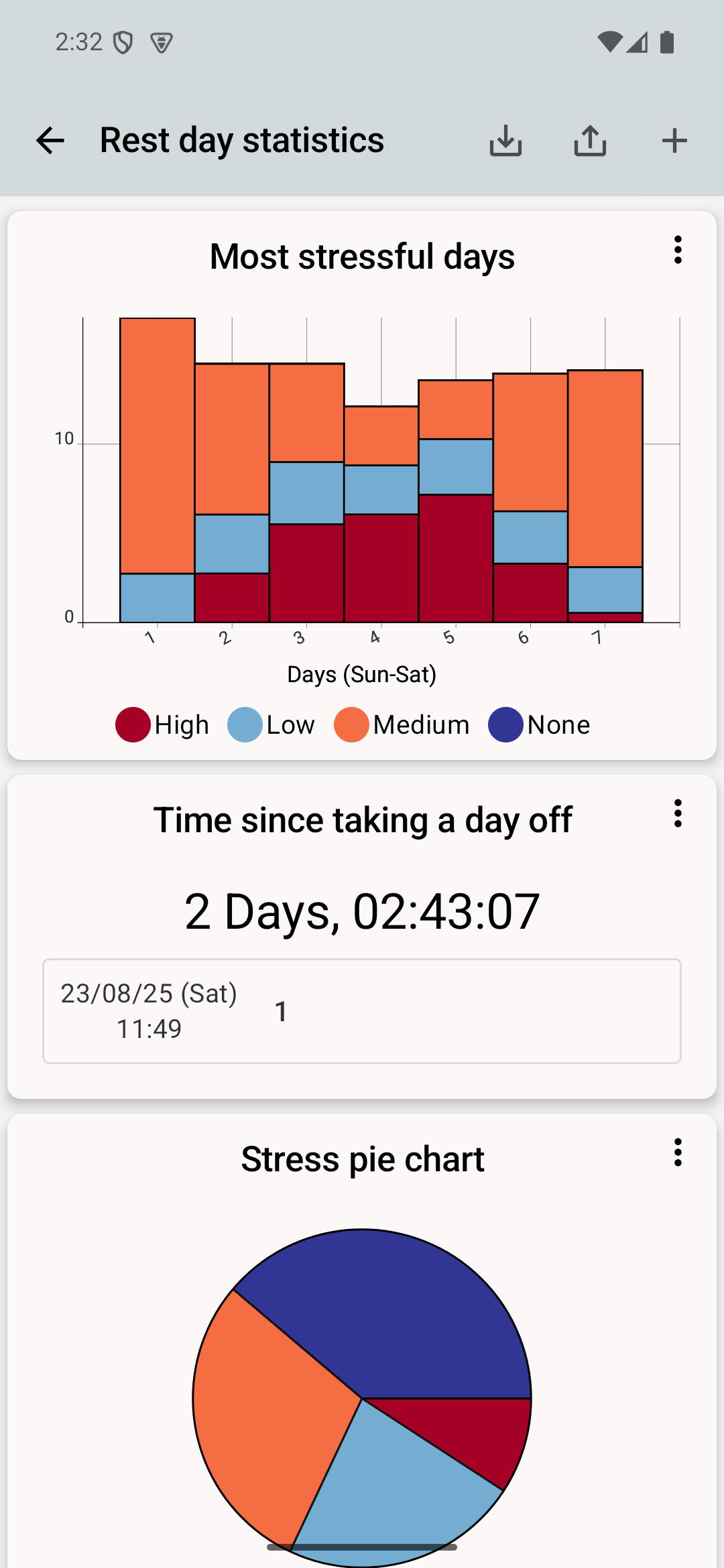Select the None legend item
This screenshot has height=1568, width=724.
tap(540, 725)
